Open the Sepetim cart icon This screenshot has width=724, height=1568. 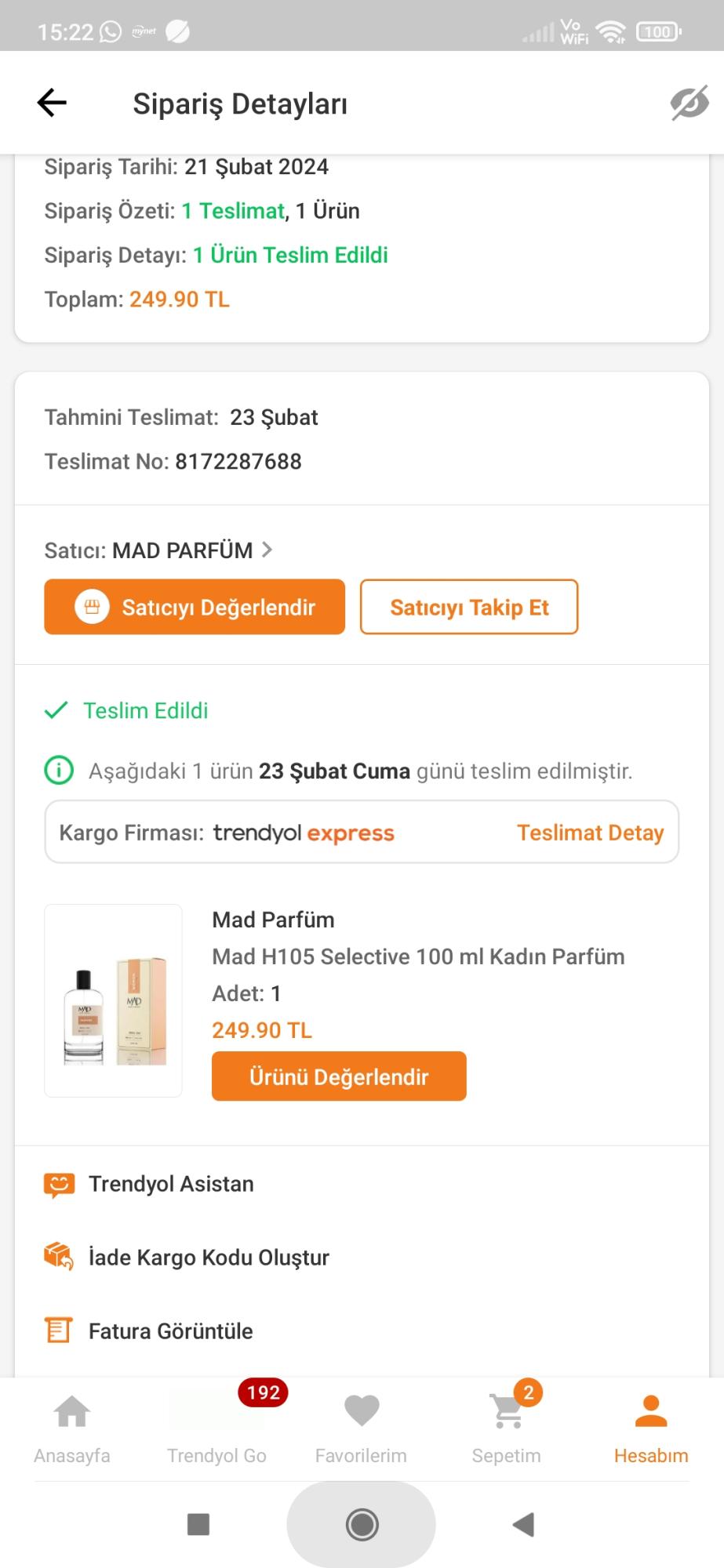click(x=506, y=1409)
